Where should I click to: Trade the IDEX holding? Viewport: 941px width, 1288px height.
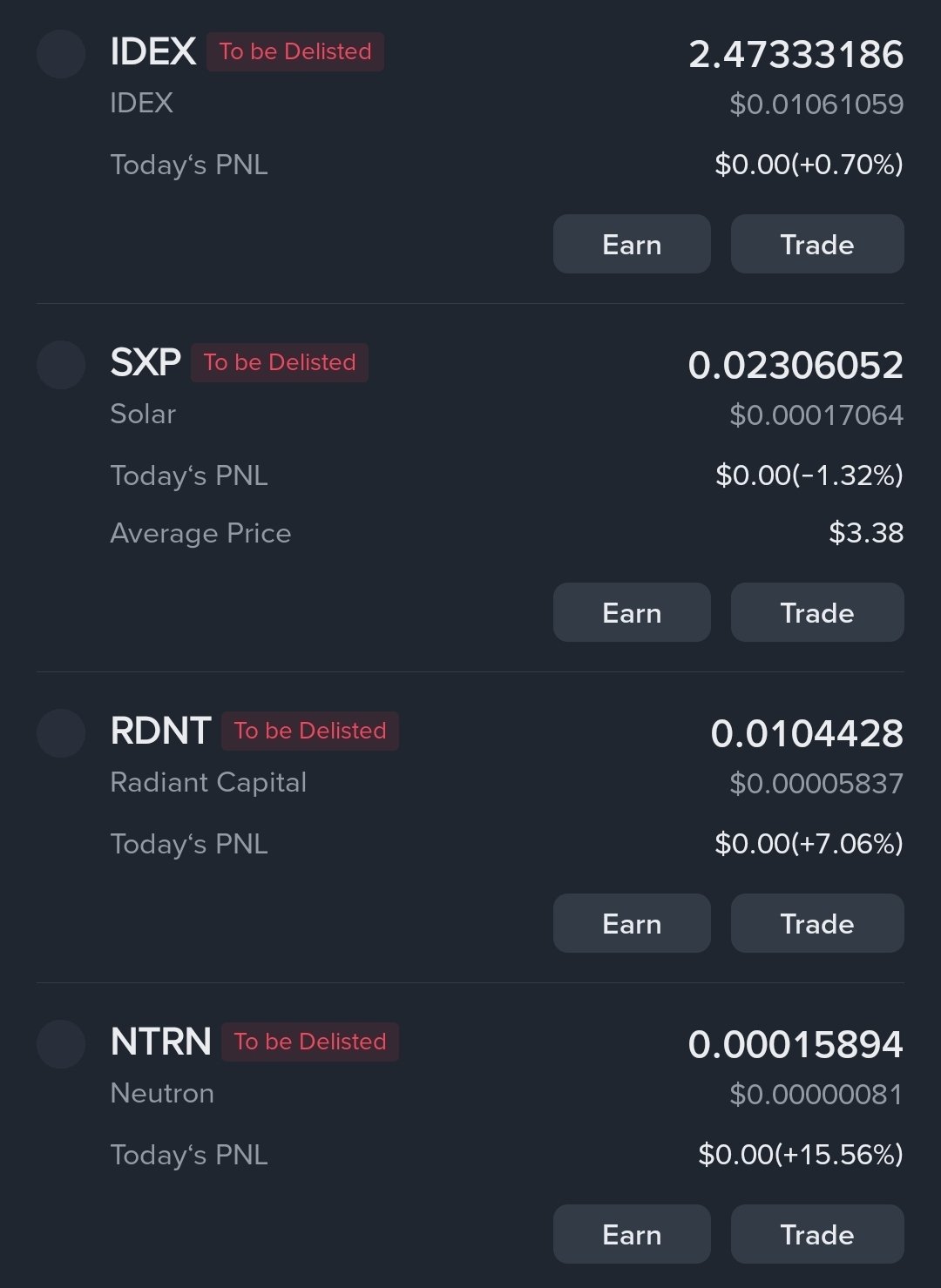[x=816, y=245]
